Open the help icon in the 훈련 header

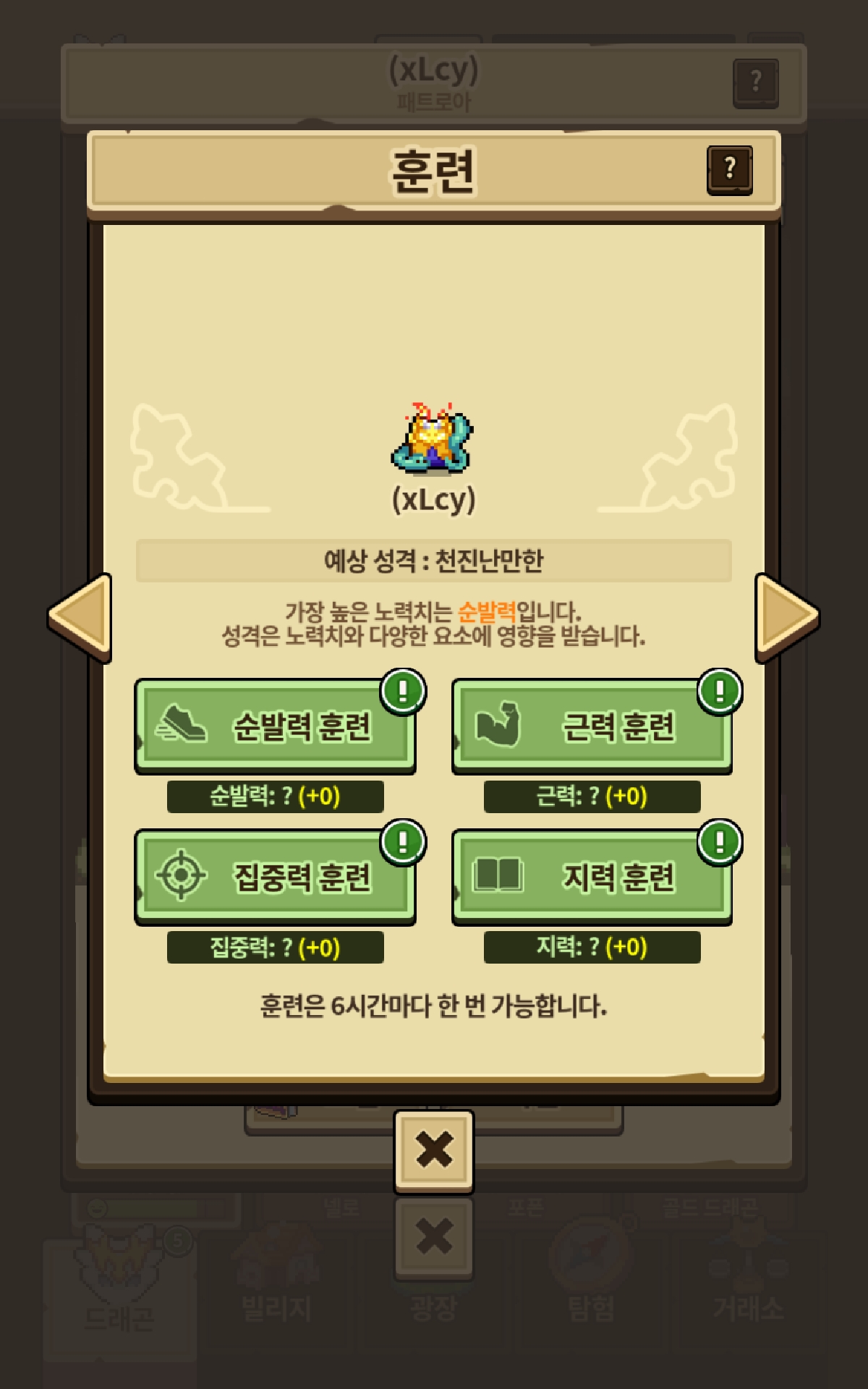[729, 170]
